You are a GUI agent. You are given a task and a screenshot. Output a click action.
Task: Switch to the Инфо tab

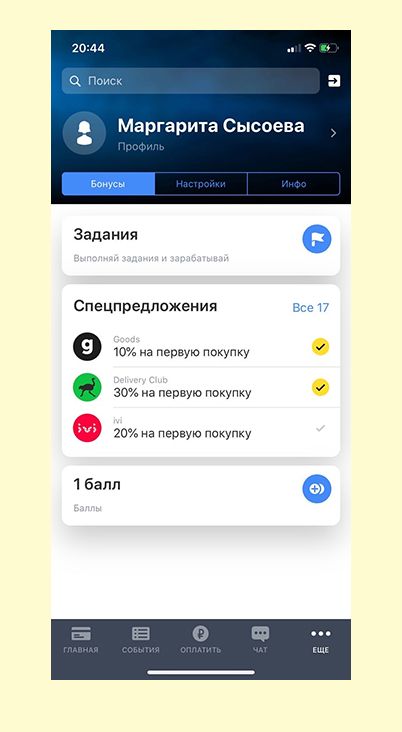click(x=294, y=184)
